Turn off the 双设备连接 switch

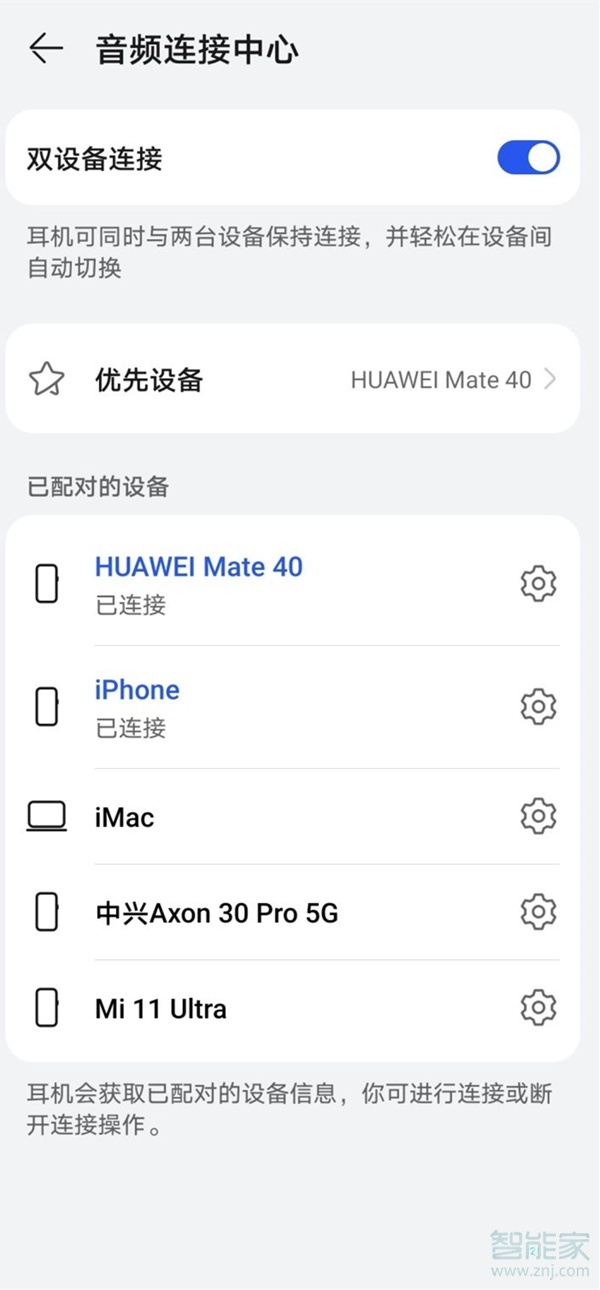point(528,158)
